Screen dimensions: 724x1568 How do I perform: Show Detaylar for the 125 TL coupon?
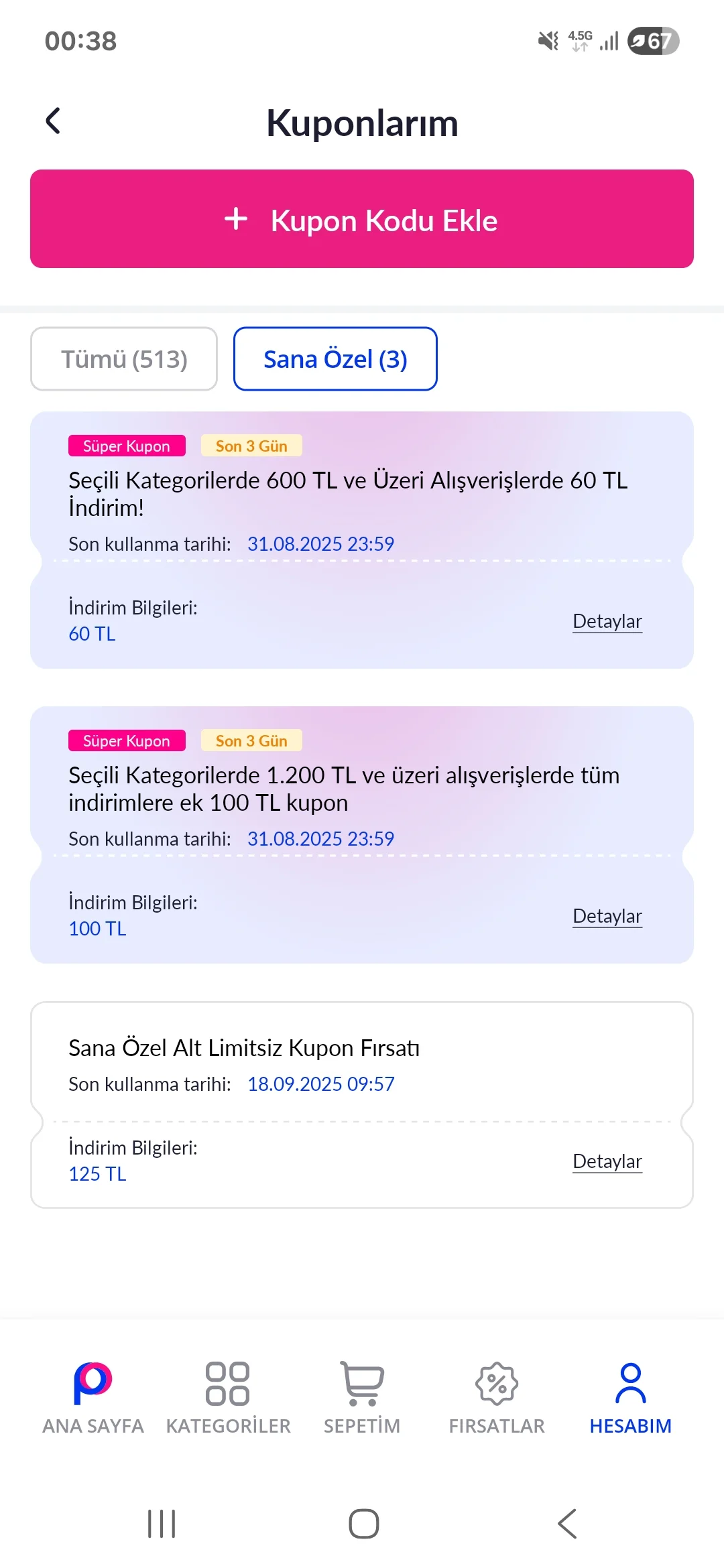[x=607, y=1161]
